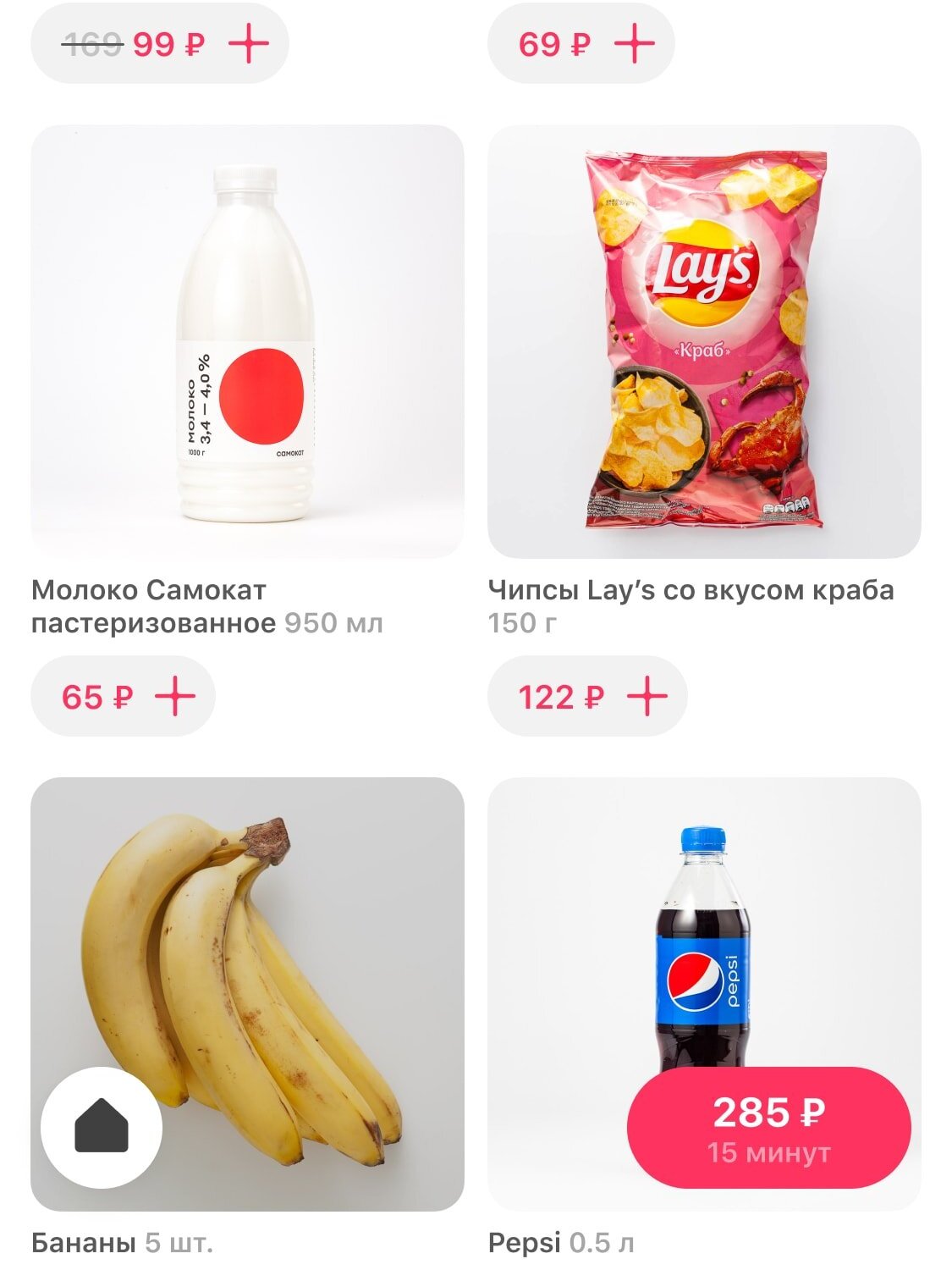Image resolution: width=952 pixels, height=1270 pixels.
Task: Add Lay's chips for 122 ₽ to cart
Action: pos(647,697)
